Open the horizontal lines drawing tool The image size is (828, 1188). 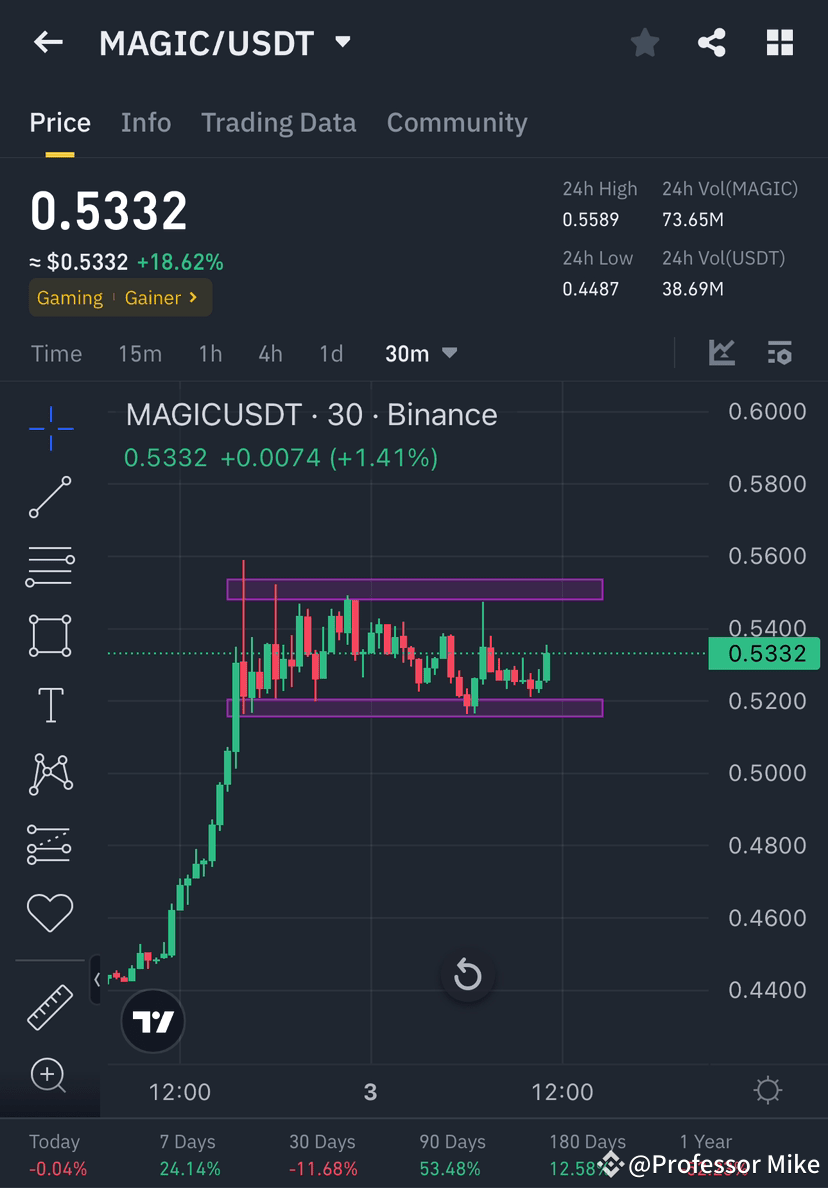49,565
